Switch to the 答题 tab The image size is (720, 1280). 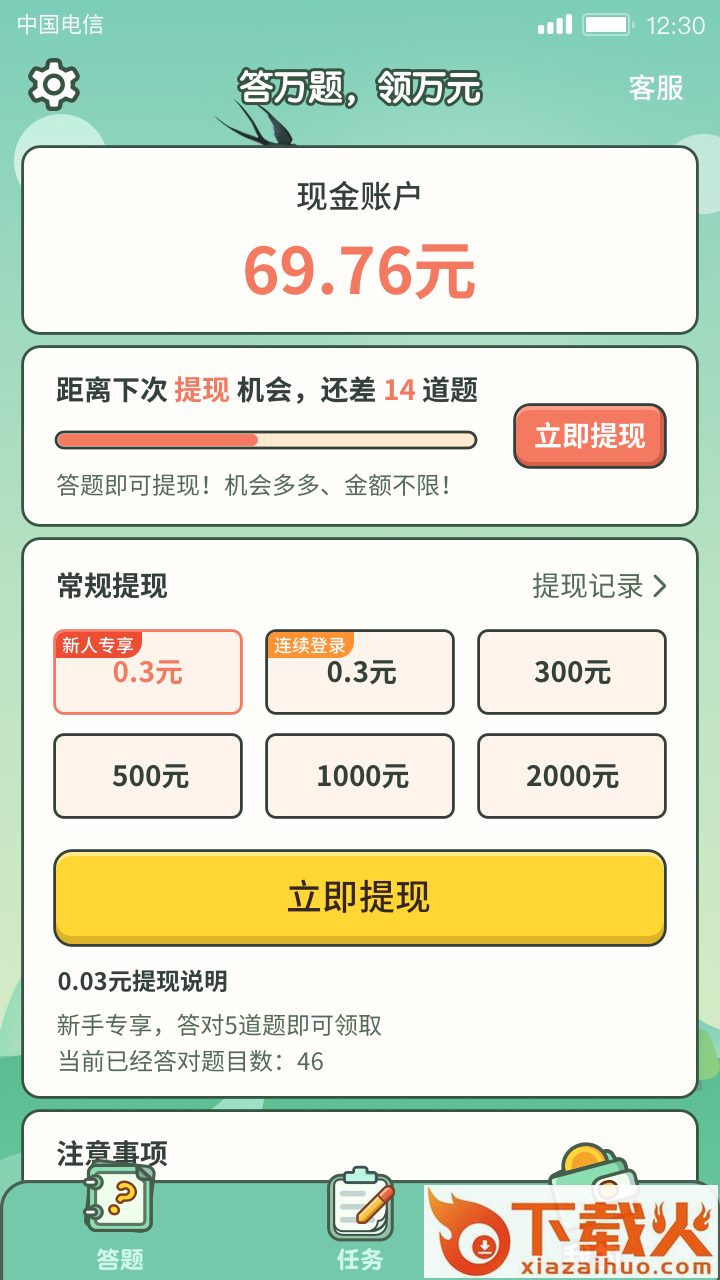[x=120, y=1220]
